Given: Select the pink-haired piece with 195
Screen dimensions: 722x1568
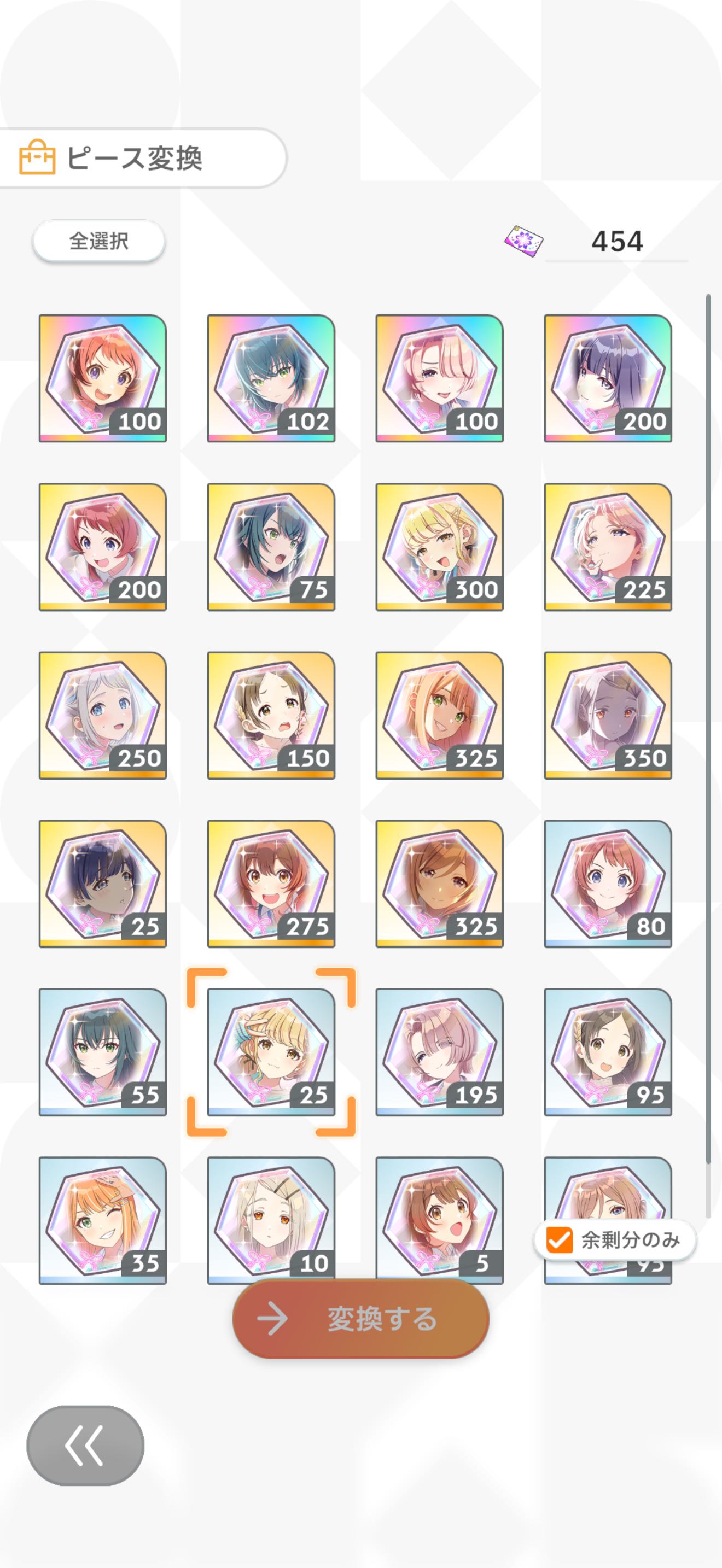Looking at the screenshot, I should click(x=439, y=1052).
